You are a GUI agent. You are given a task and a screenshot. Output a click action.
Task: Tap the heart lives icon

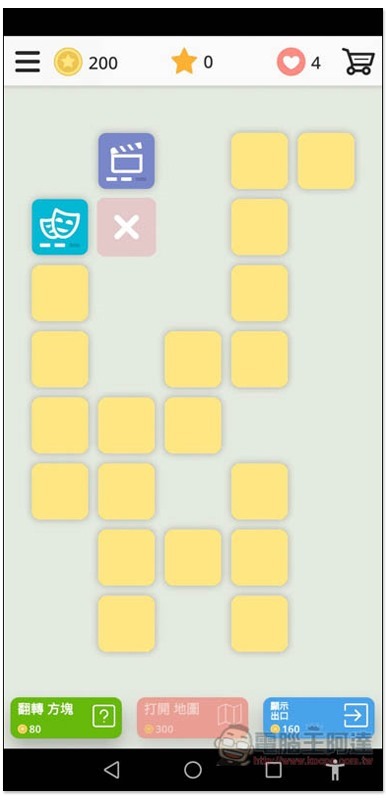[x=291, y=62]
